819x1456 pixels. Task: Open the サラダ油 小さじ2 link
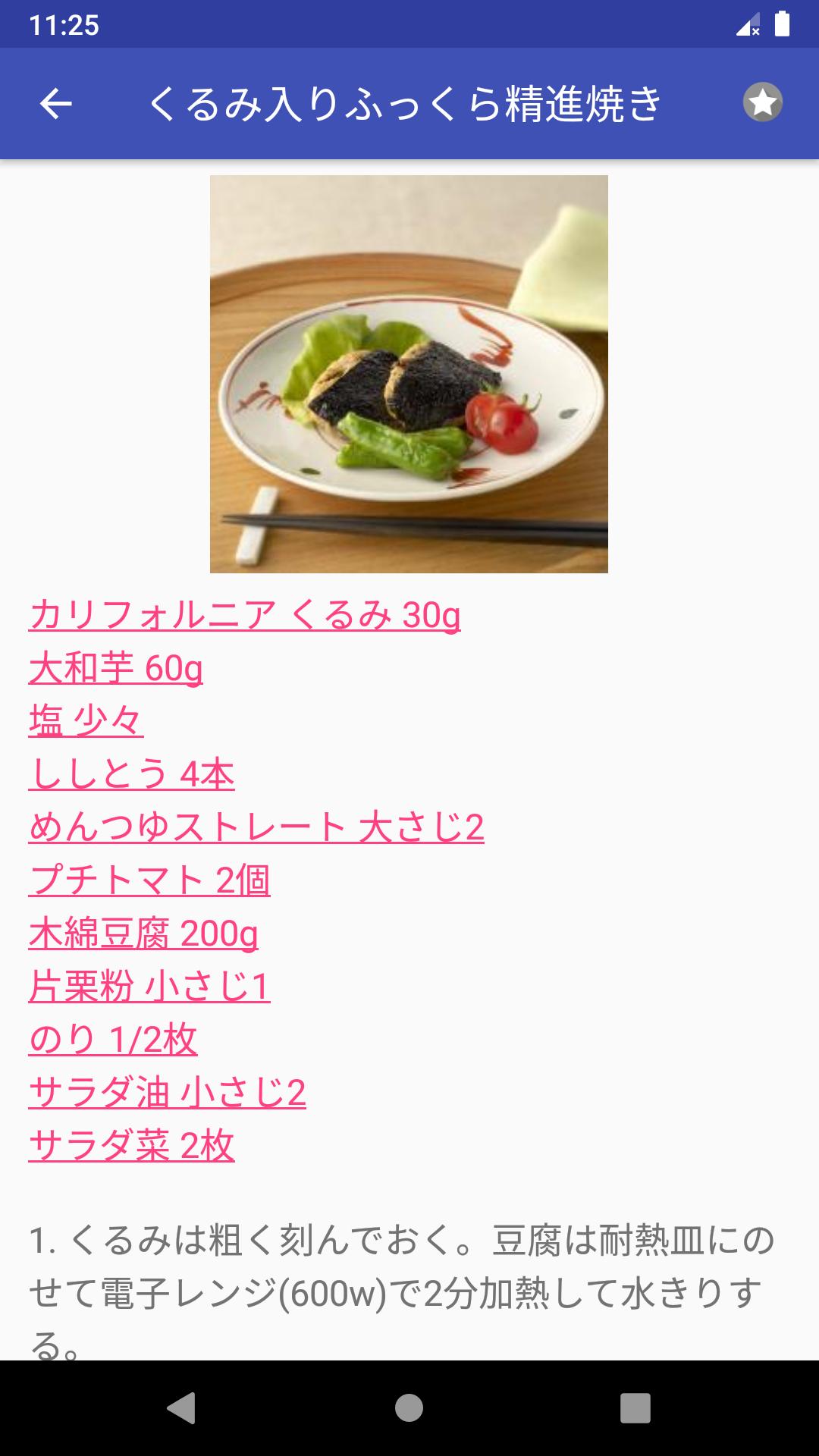[167, 1093]
